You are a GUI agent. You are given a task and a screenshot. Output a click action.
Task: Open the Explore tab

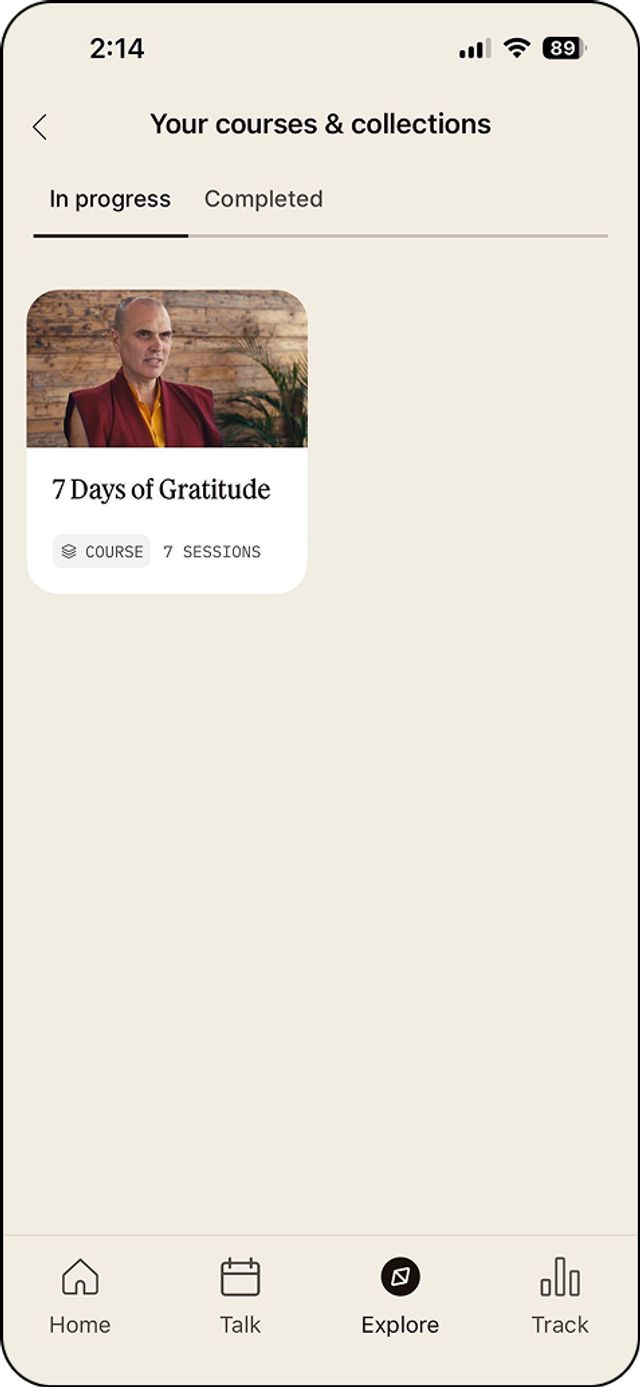[x=400, y=1296]
